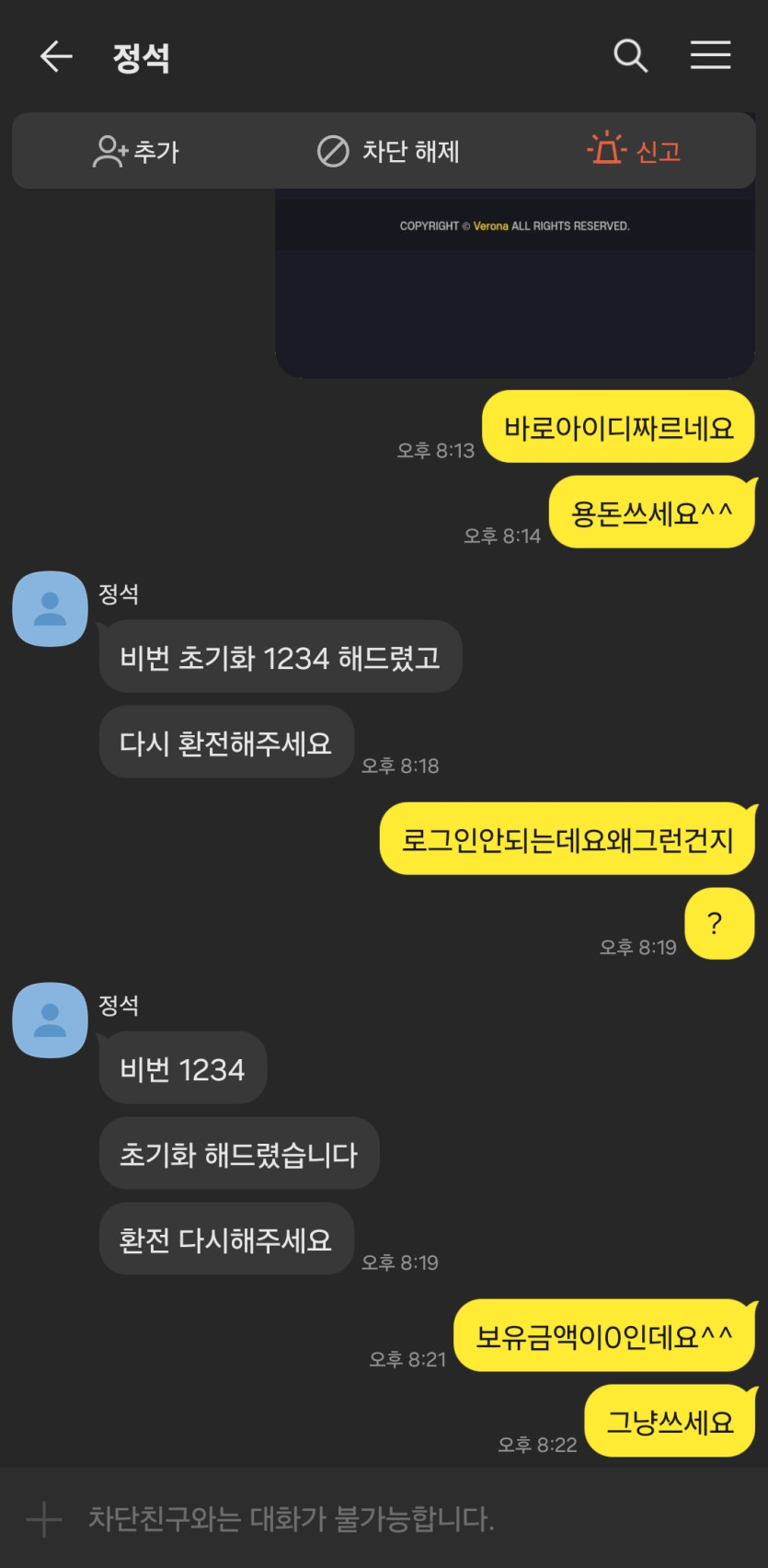Viewport: 768px width, 1568px height.
Task: Tap 차단 해제 to unblock
Action: coord(388,151)
